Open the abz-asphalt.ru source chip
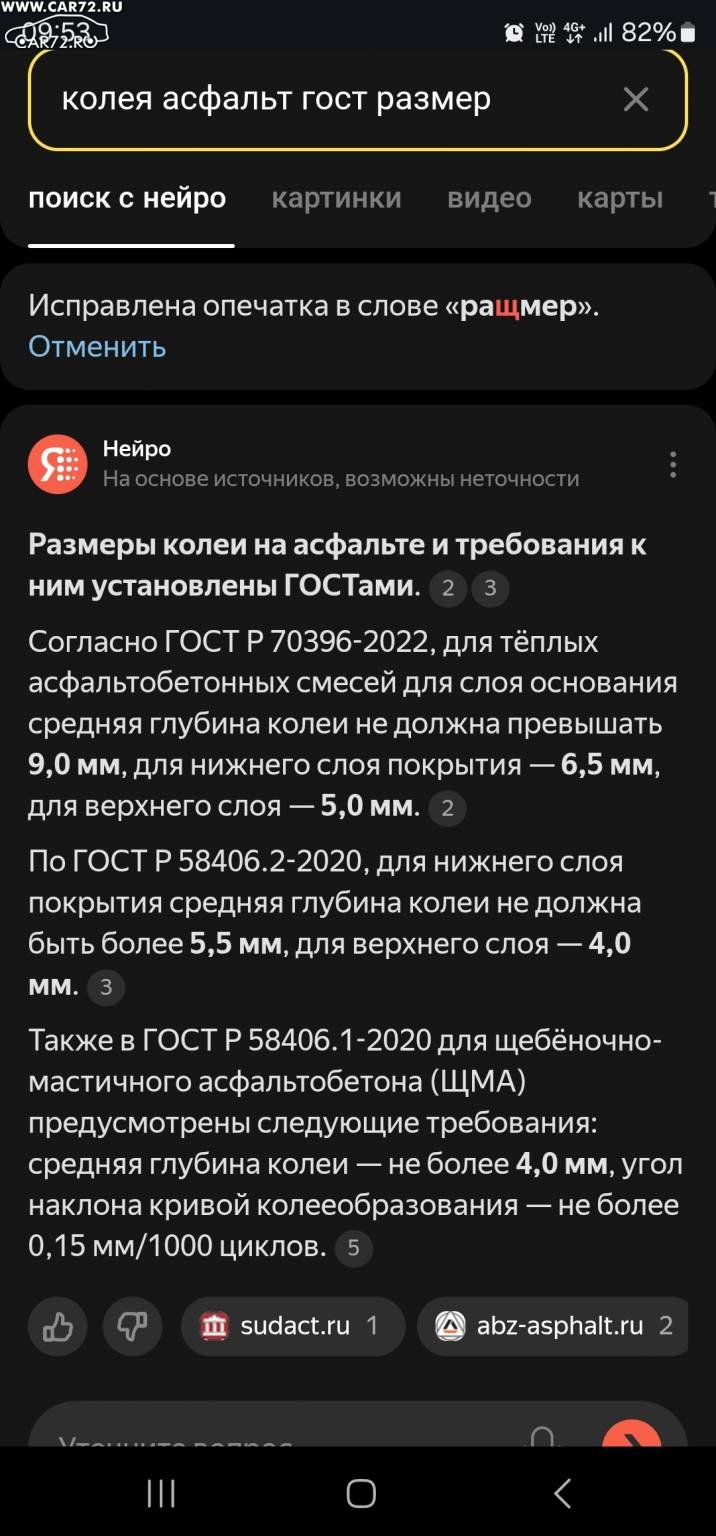The height and width of the screenshot is (1536, 716). point(554,1327)
